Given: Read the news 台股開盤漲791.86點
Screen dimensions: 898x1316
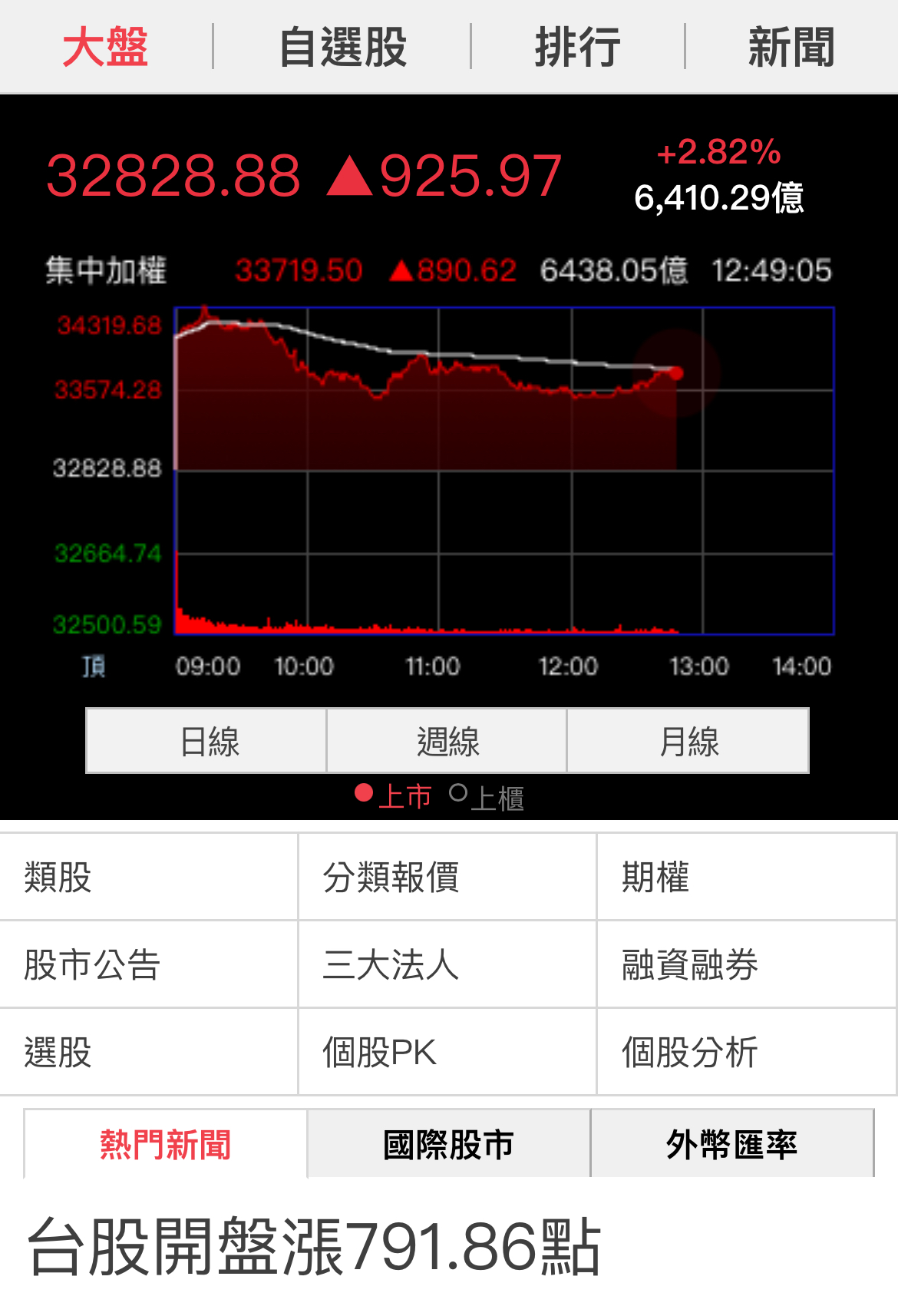Looking at the screenshot, I should coord(315,1245).
